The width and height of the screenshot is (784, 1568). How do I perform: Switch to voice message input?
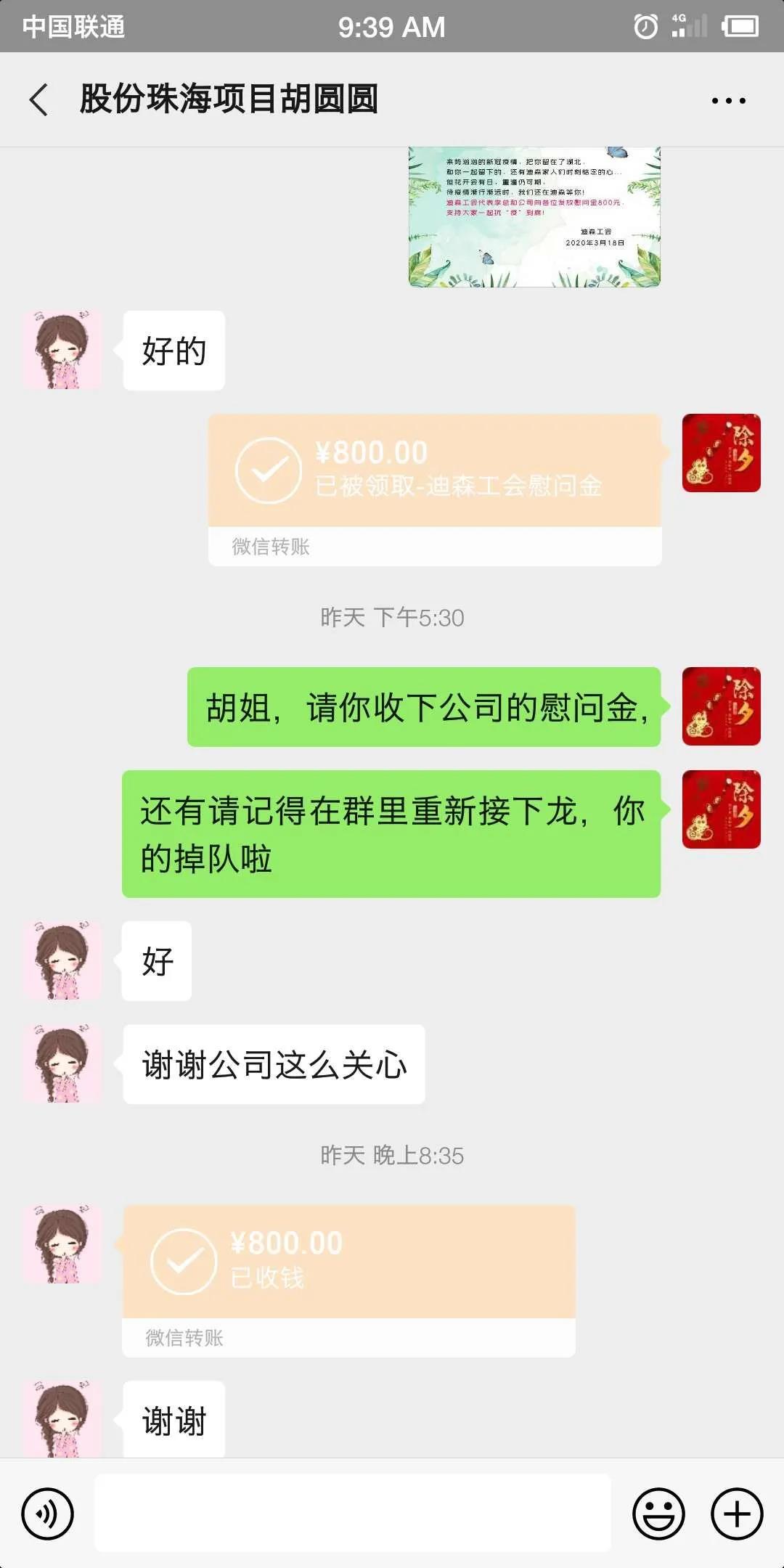pos(47,1514)
